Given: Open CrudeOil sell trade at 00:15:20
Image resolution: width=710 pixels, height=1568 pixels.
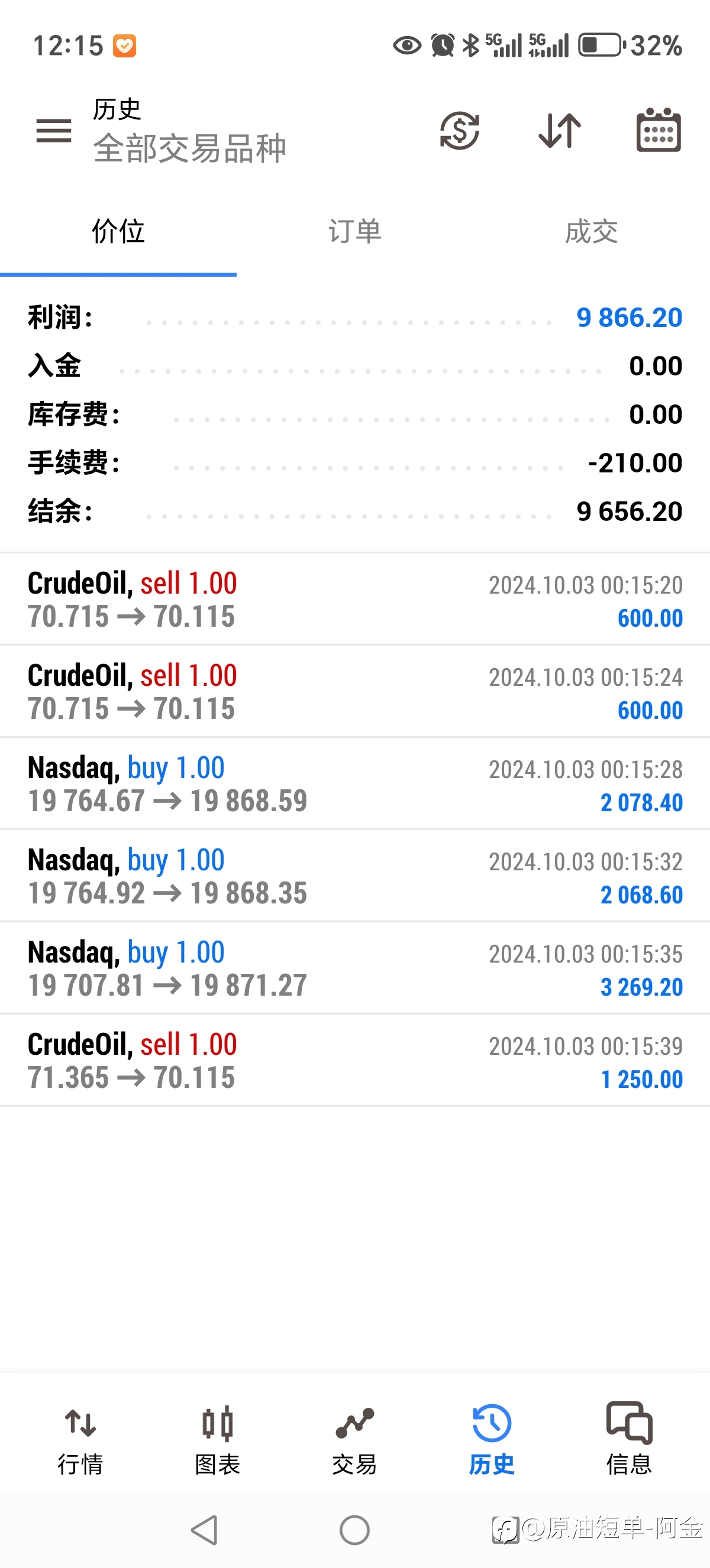Looking at the screenshot, I should coord(355,600).
